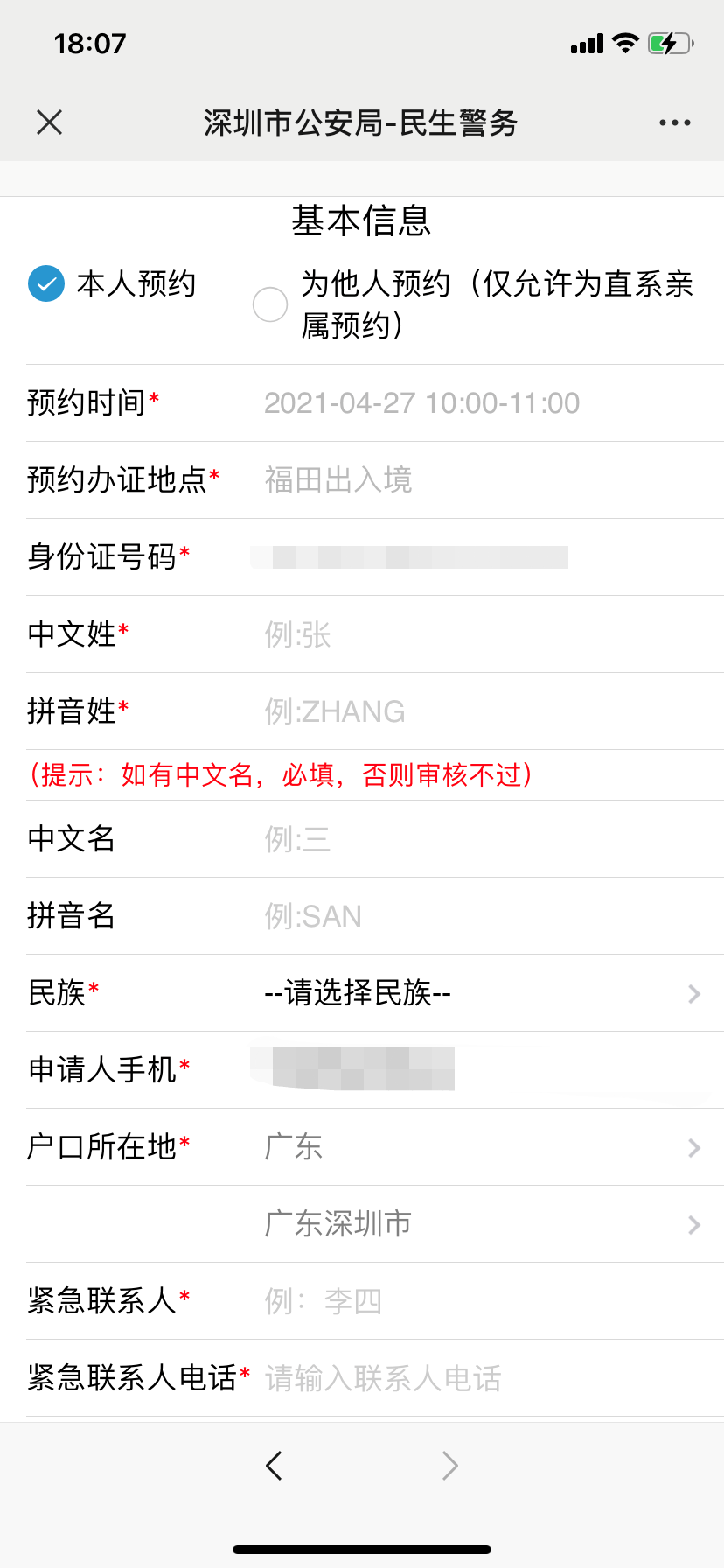Change the 户口所在地 province 广东
Screen dimensions: 724x1568
click(481, 1147)
